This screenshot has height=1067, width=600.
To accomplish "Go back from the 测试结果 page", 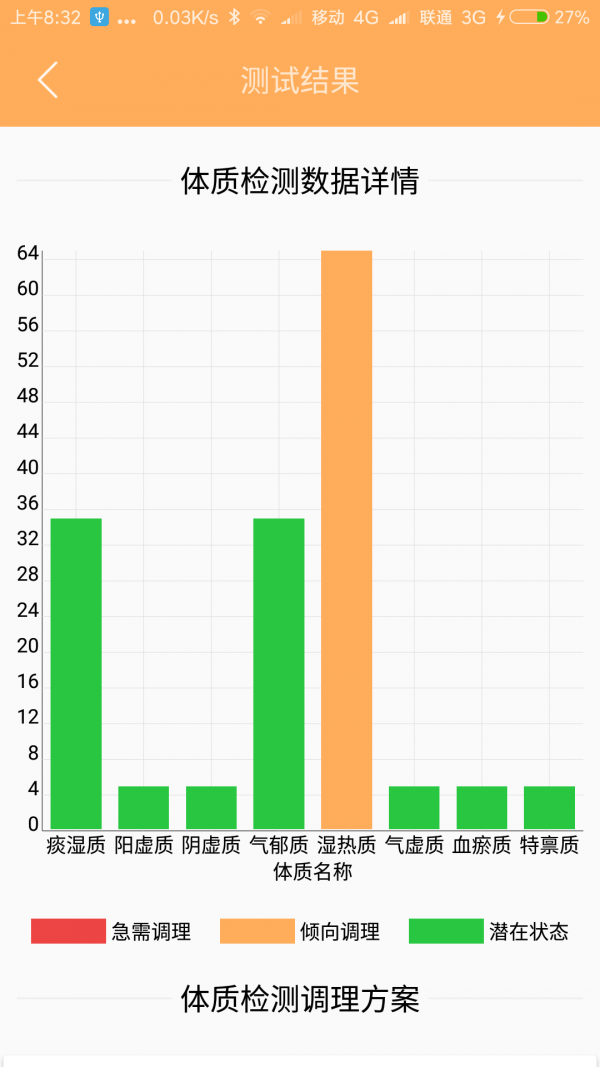I will [48, 80].
